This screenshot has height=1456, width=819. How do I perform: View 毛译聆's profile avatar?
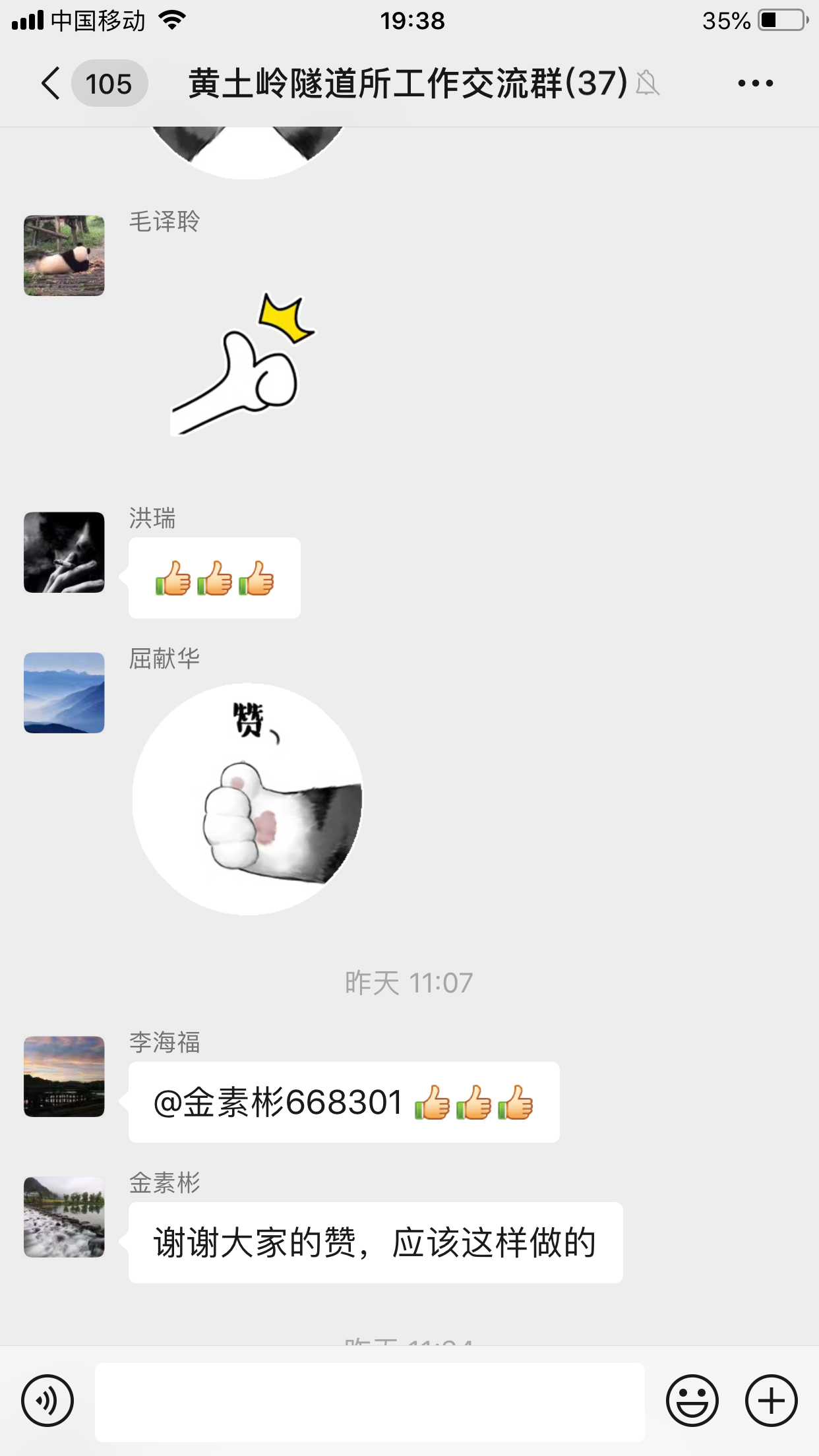click(64, 255)
